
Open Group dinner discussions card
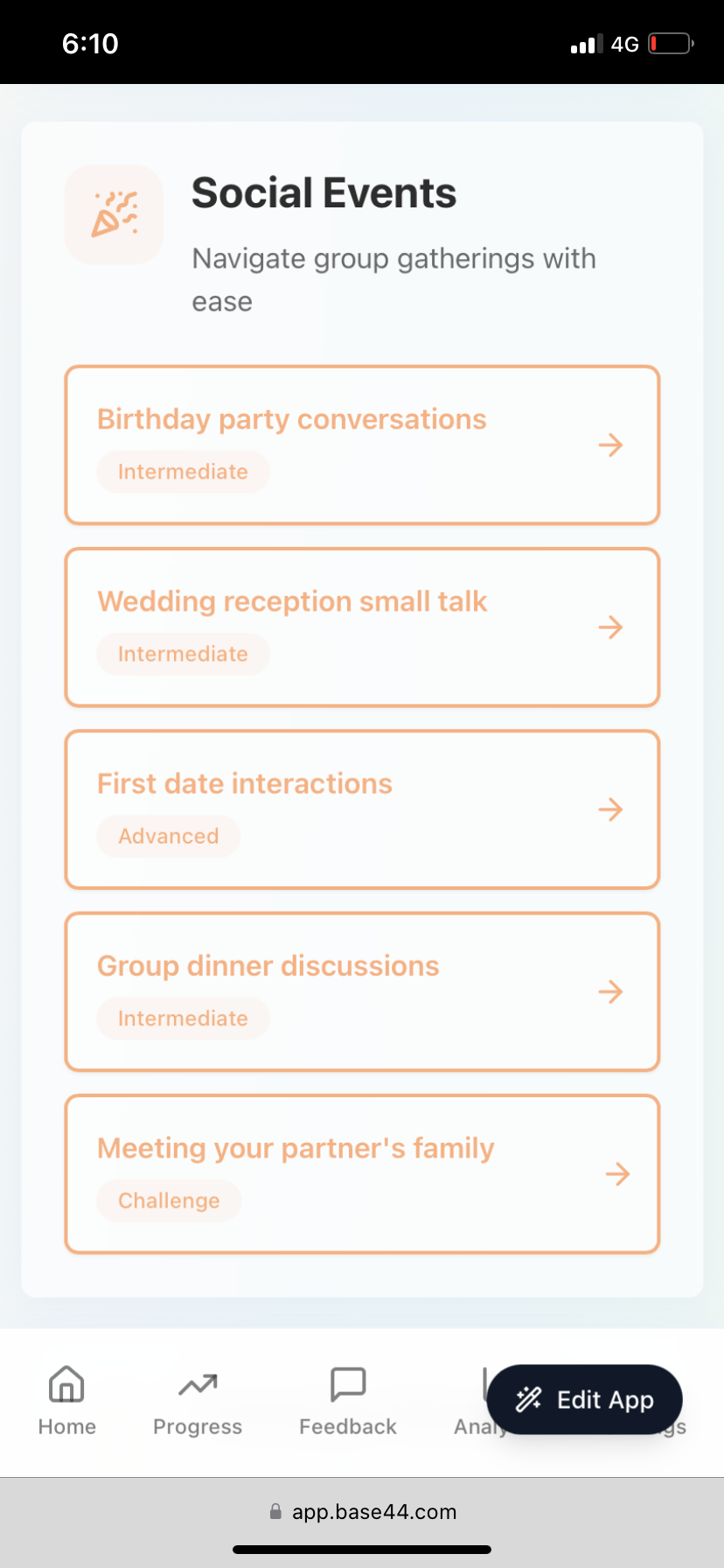pos(362,991)
